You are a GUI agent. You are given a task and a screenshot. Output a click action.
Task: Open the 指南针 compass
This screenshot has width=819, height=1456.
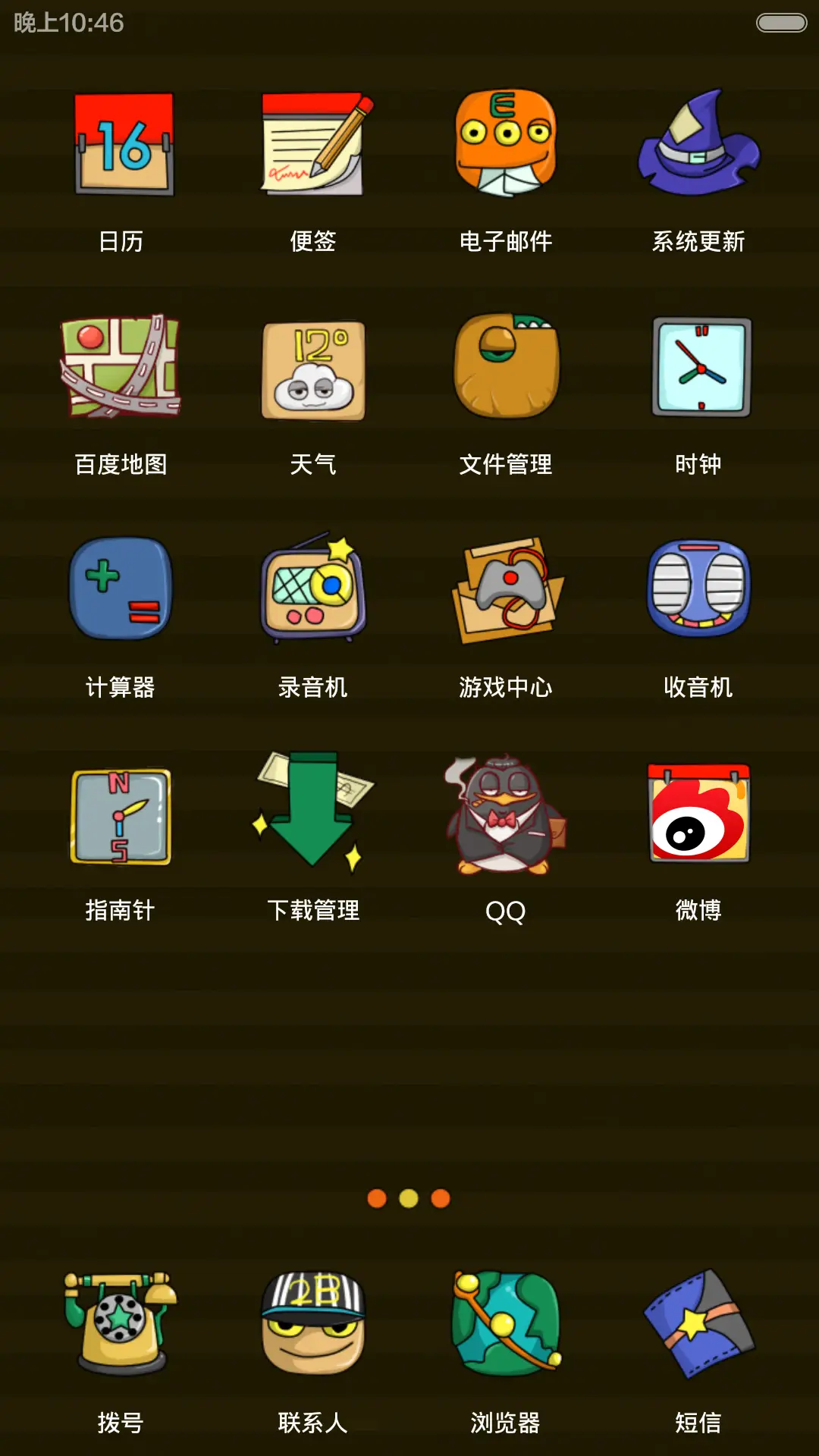121,813
